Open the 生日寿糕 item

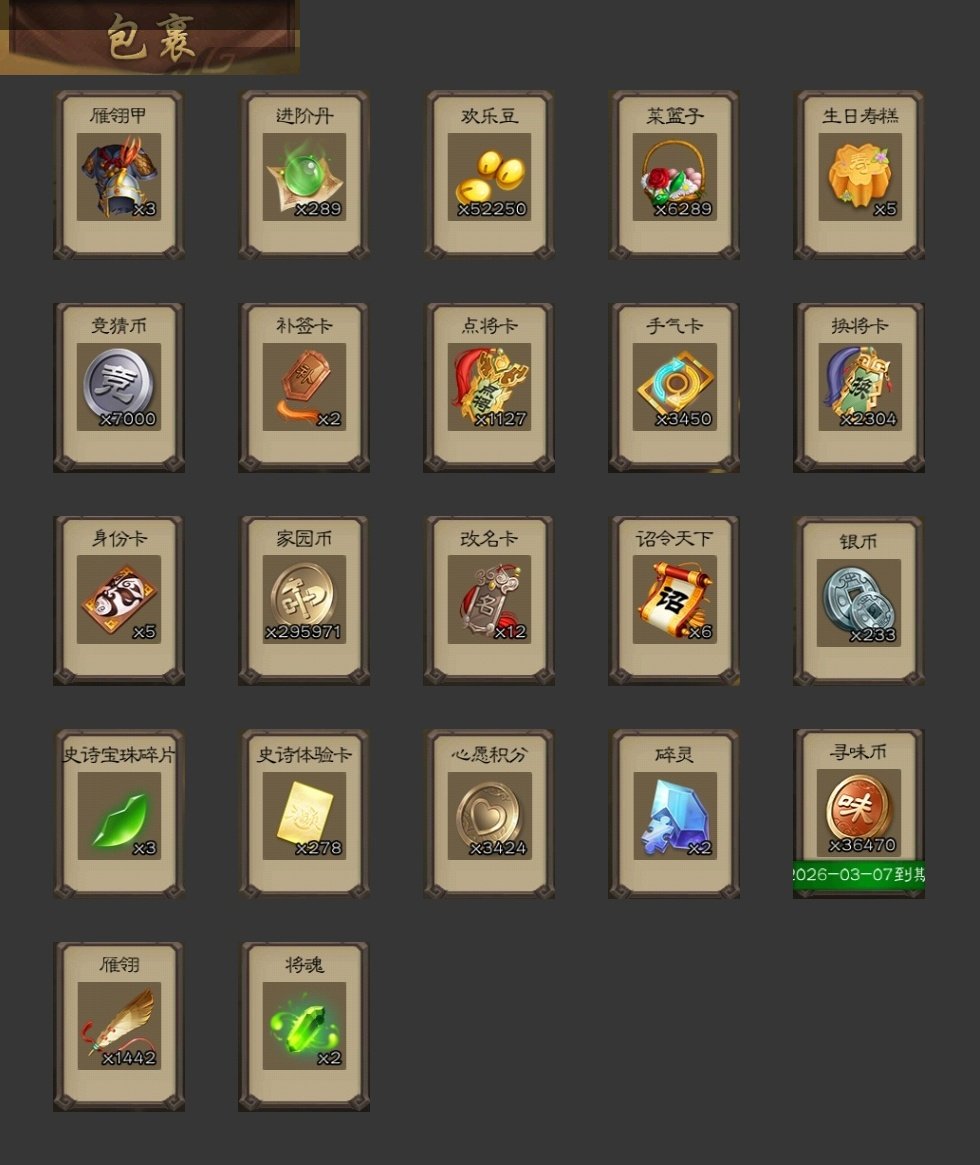pyautogui.click(x=859, y=176)
